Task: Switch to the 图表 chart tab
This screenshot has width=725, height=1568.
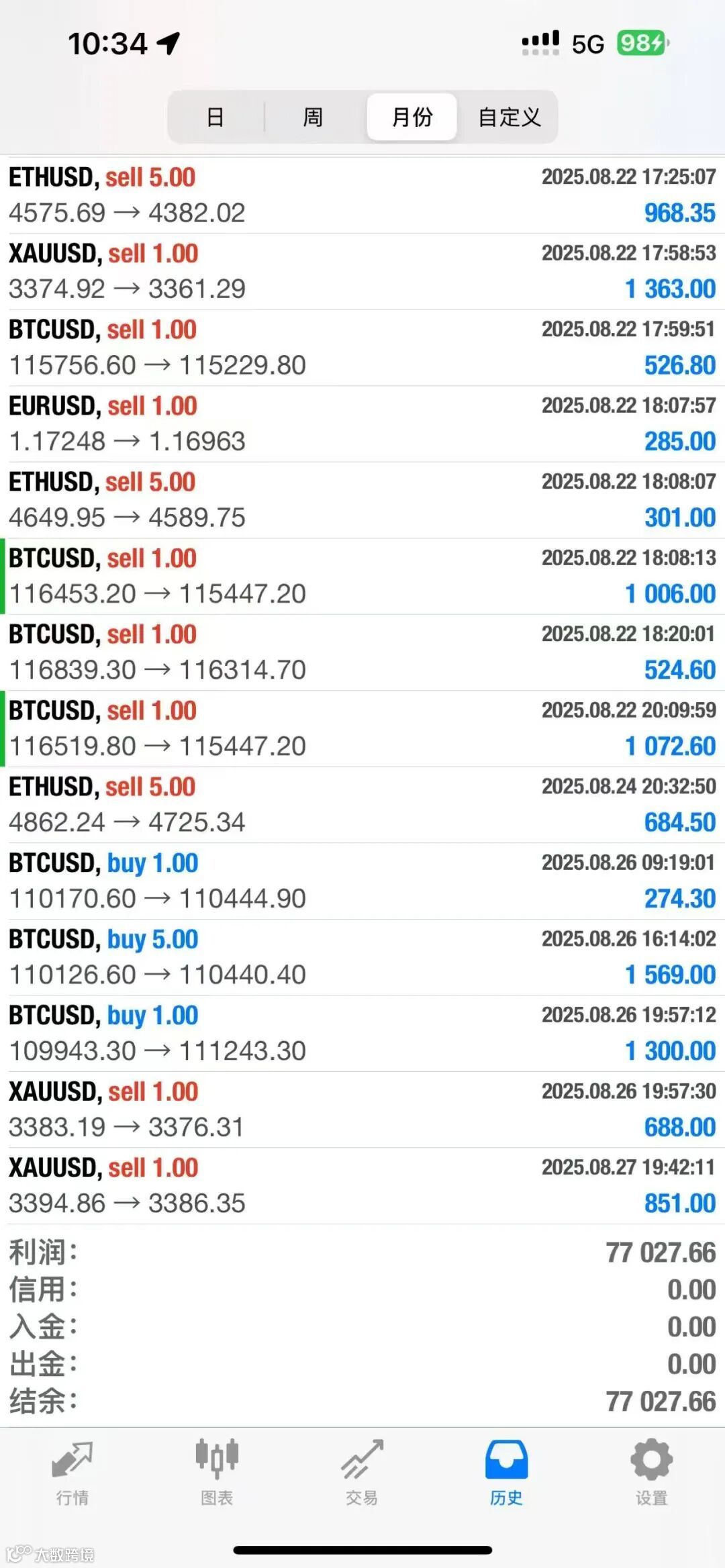Action: click(x=217, y=1470)
